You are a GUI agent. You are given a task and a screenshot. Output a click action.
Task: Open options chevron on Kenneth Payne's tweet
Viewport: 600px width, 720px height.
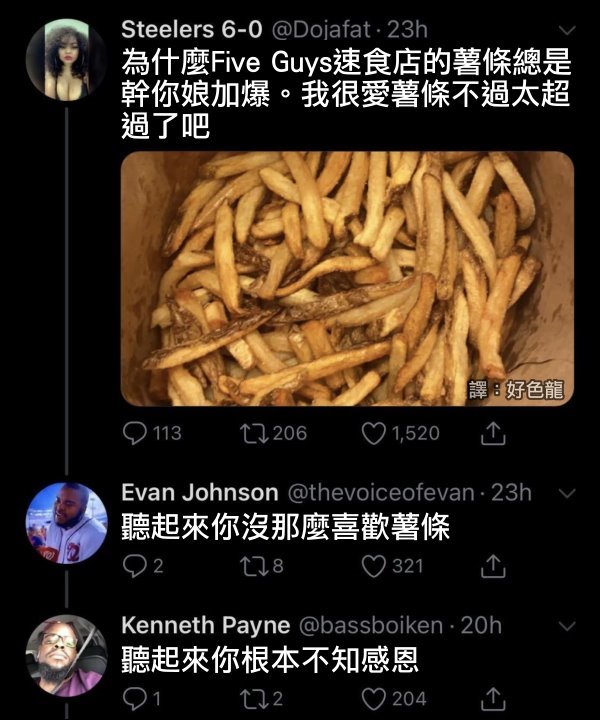[x=566, y=625]
